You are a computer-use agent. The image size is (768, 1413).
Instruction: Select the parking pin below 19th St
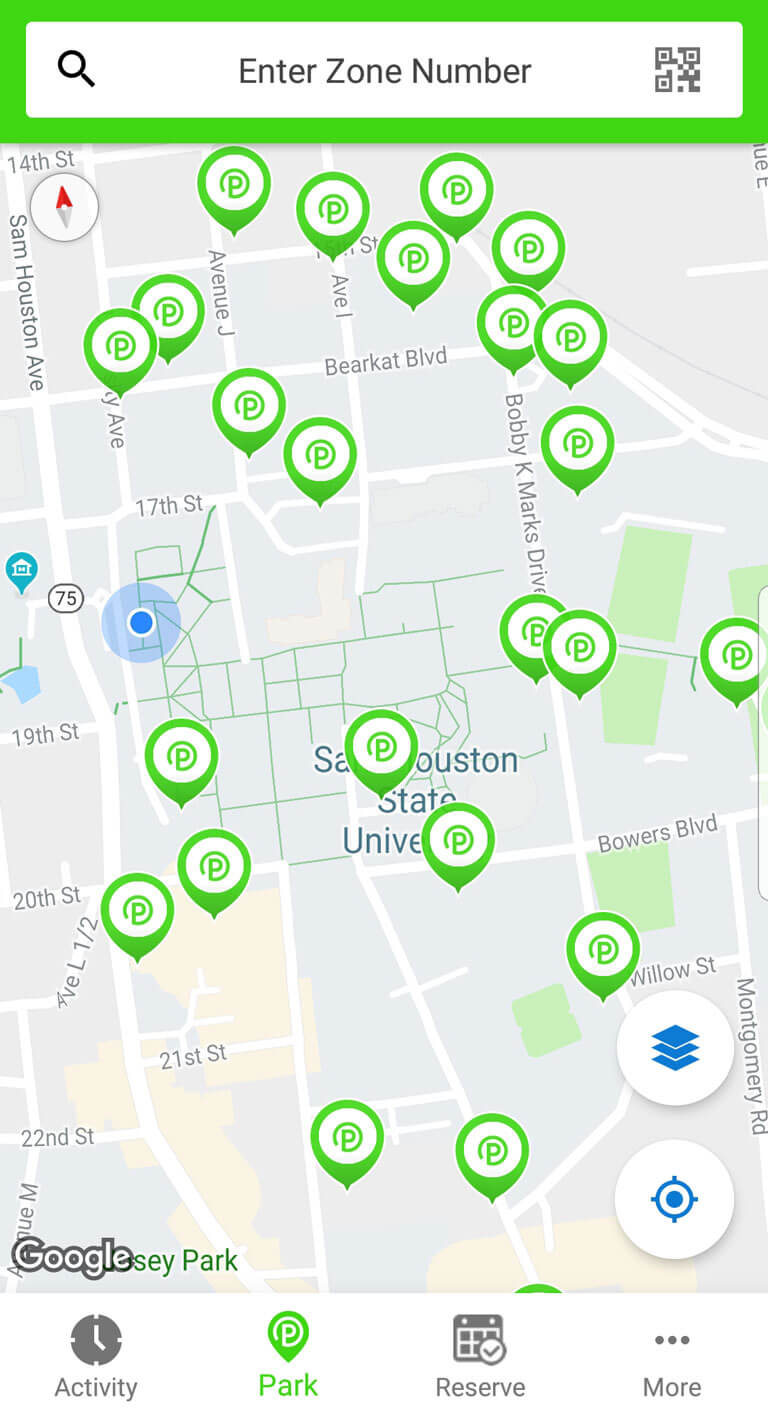coord(181,756)
